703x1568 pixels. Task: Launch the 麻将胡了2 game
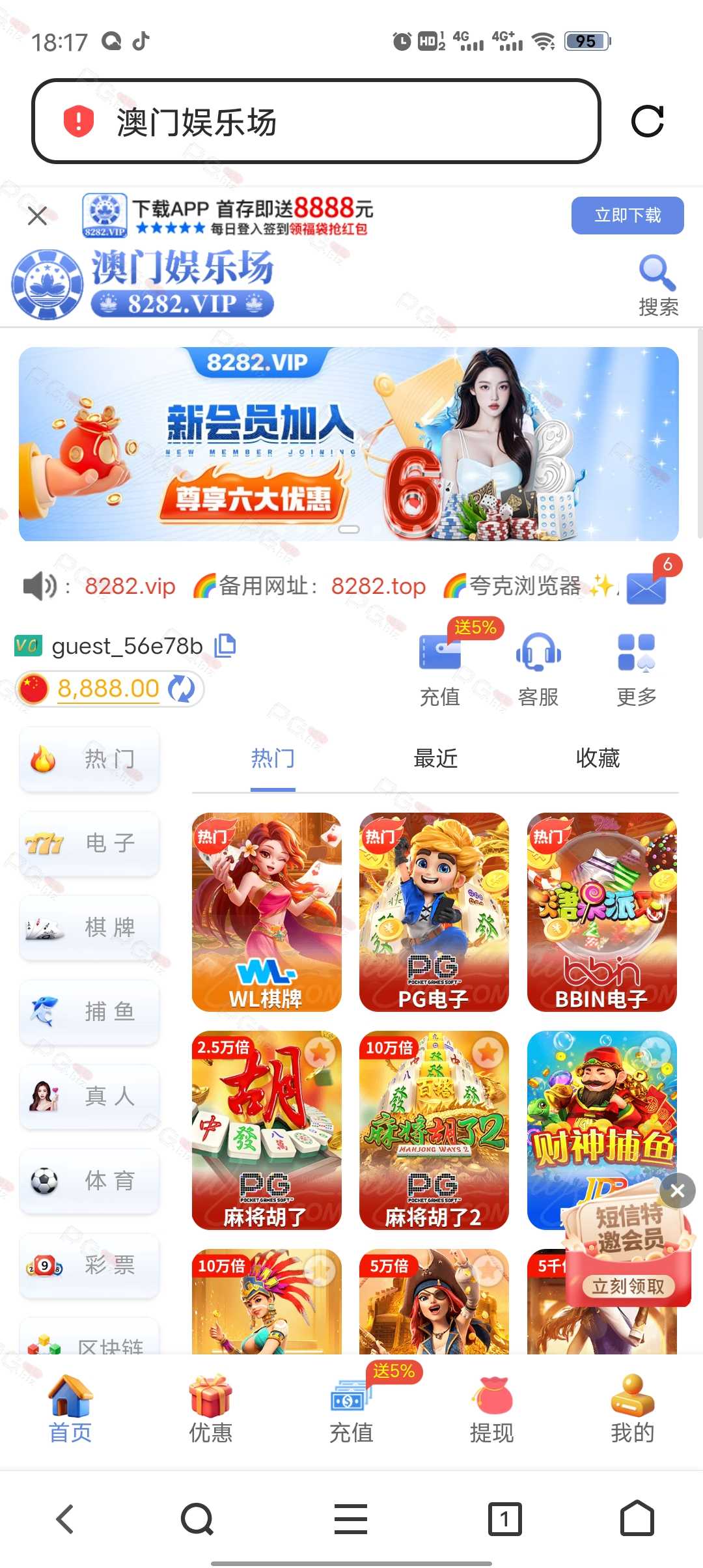434,1130
